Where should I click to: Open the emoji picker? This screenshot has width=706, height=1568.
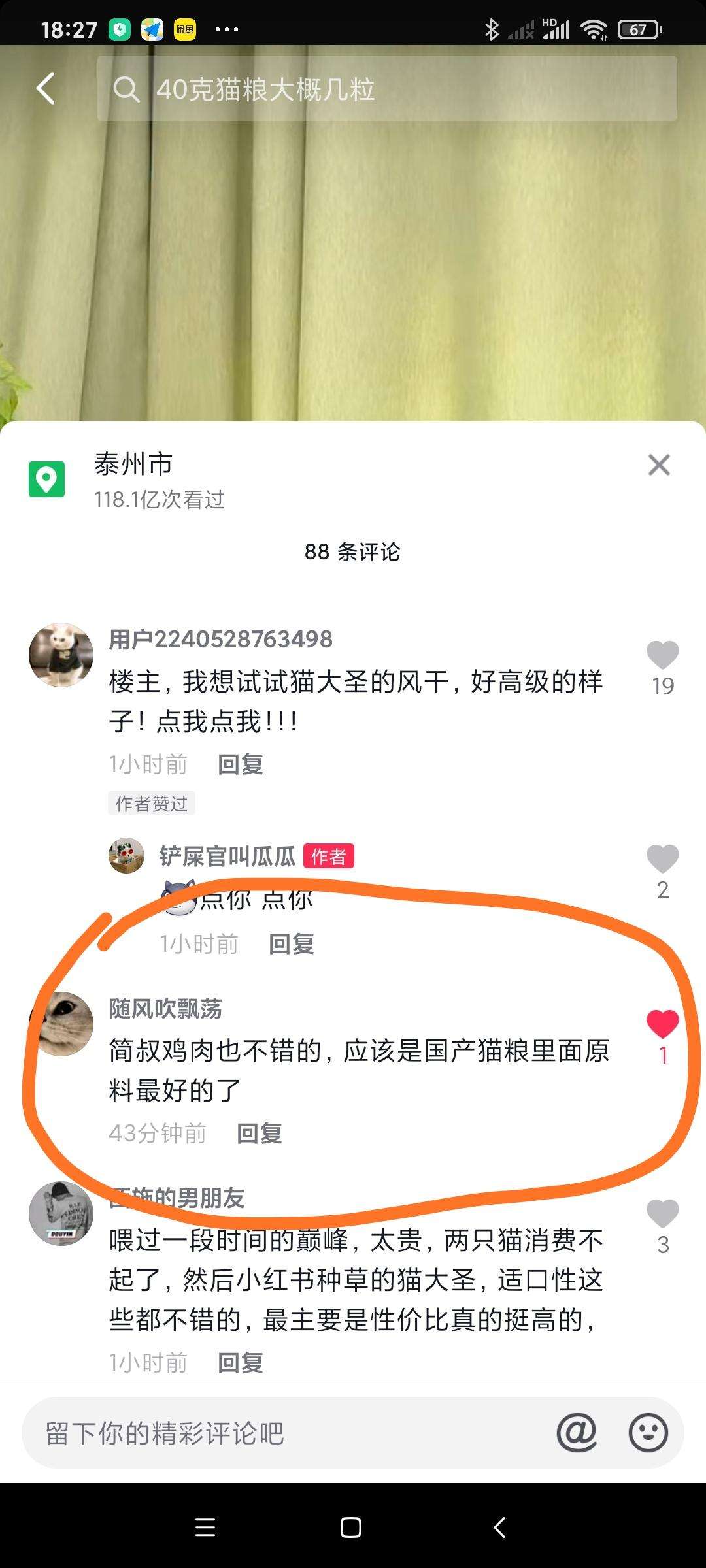(648, 1433)
